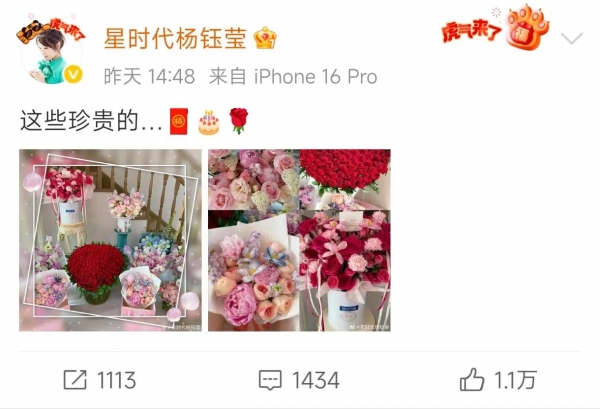The width and height of the screenshot is (600, 409).
Task: Open the username 星时代杨钰莹
Action: coord(174,37)
